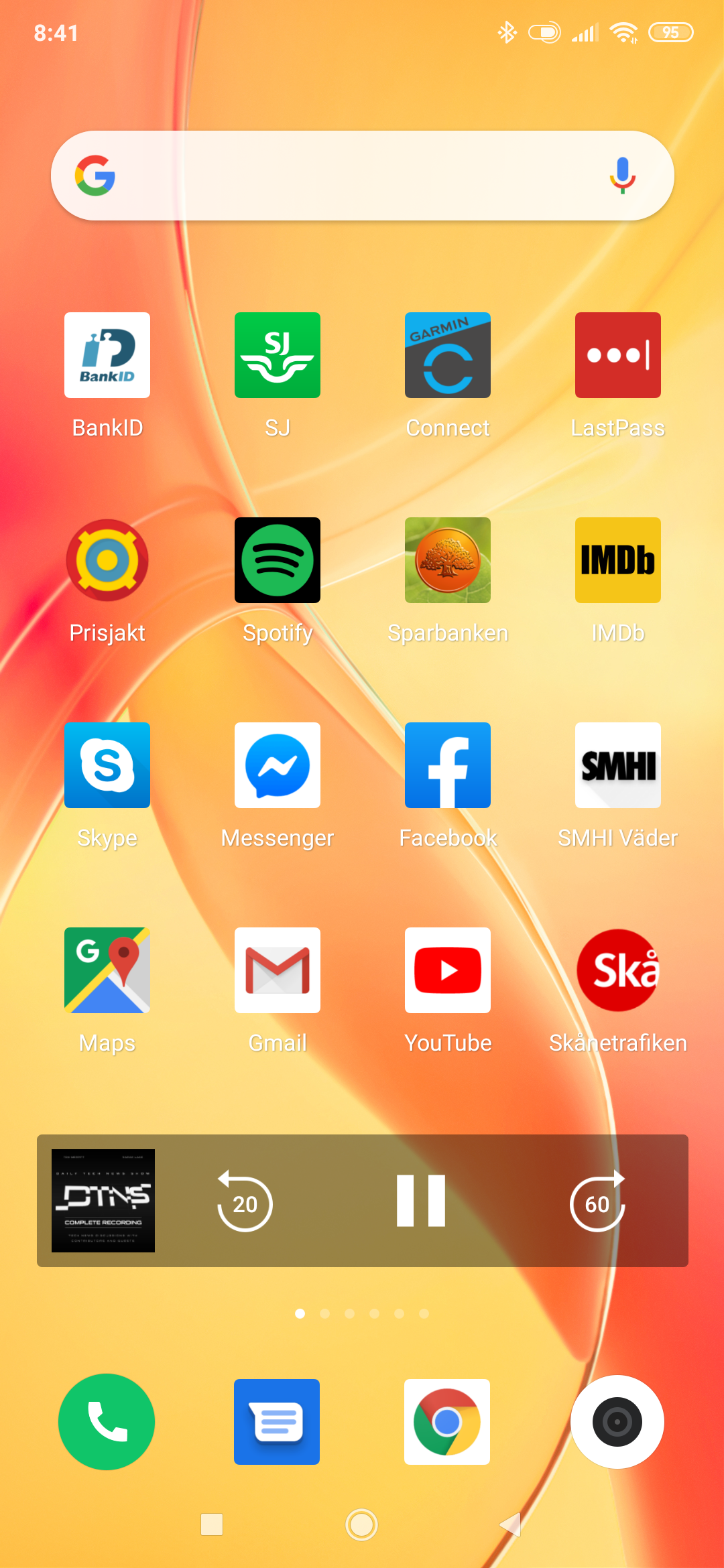Launch SMHI Väder weather app
The height and width of the screenshot is (1568, 724).
coord(618,765)
